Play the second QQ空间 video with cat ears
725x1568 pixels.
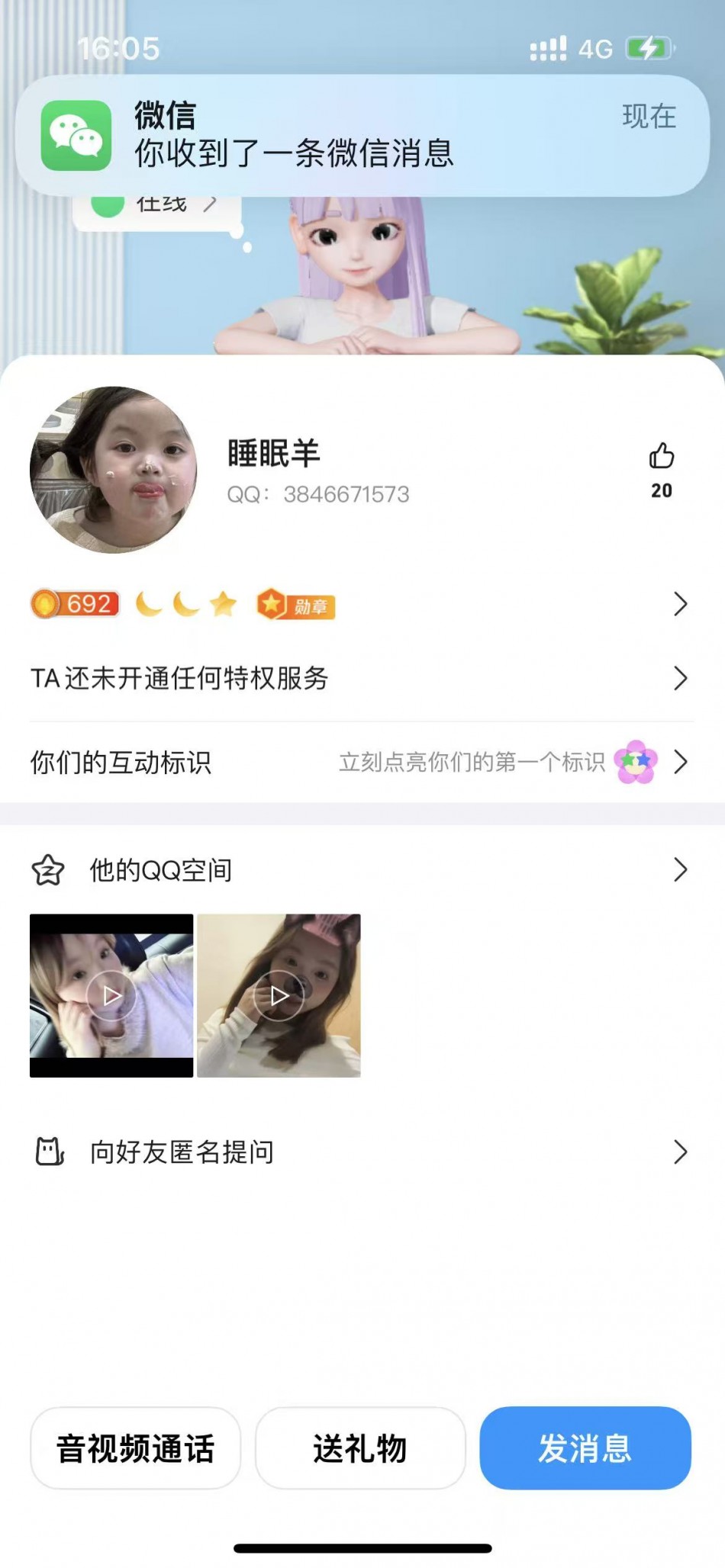tap(279, 995)
